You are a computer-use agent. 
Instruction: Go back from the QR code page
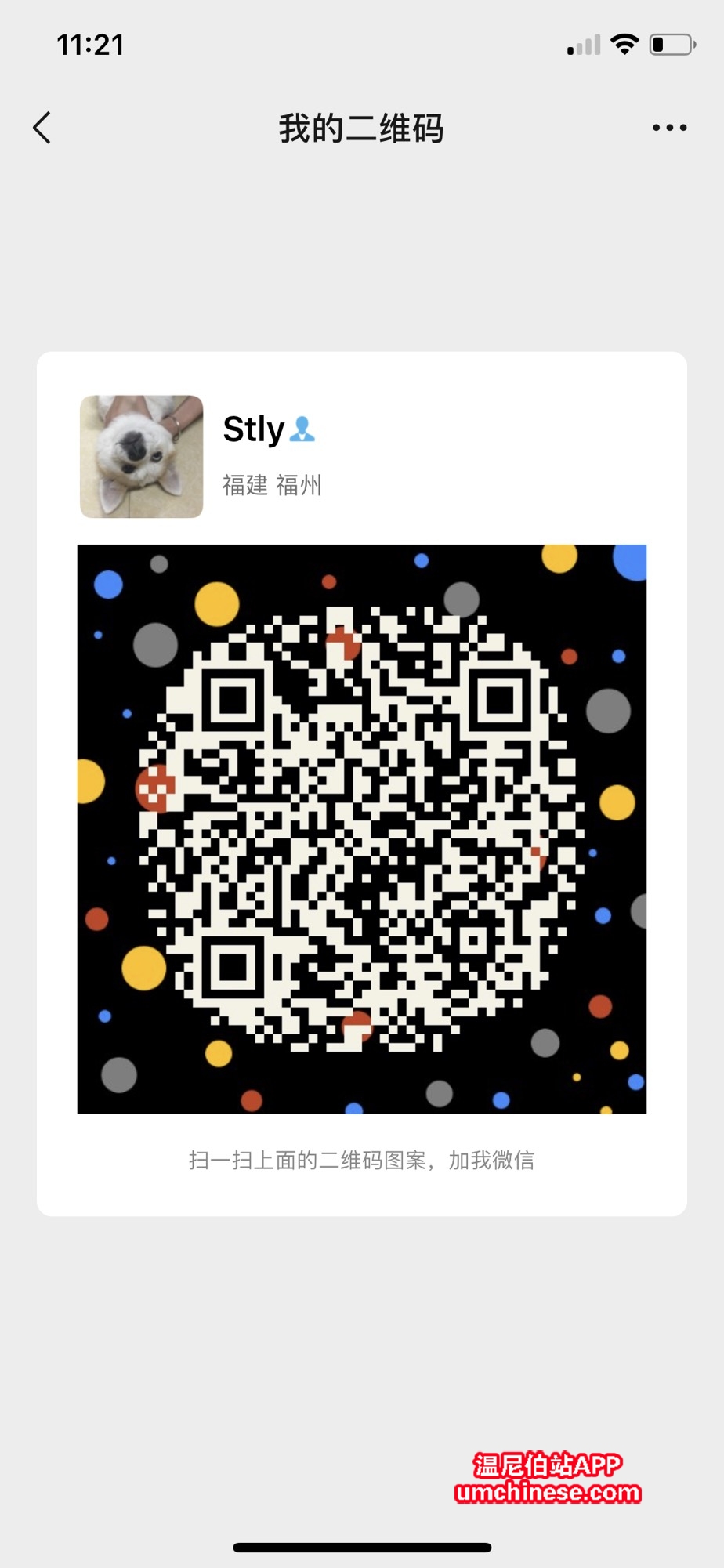(42, 128)
